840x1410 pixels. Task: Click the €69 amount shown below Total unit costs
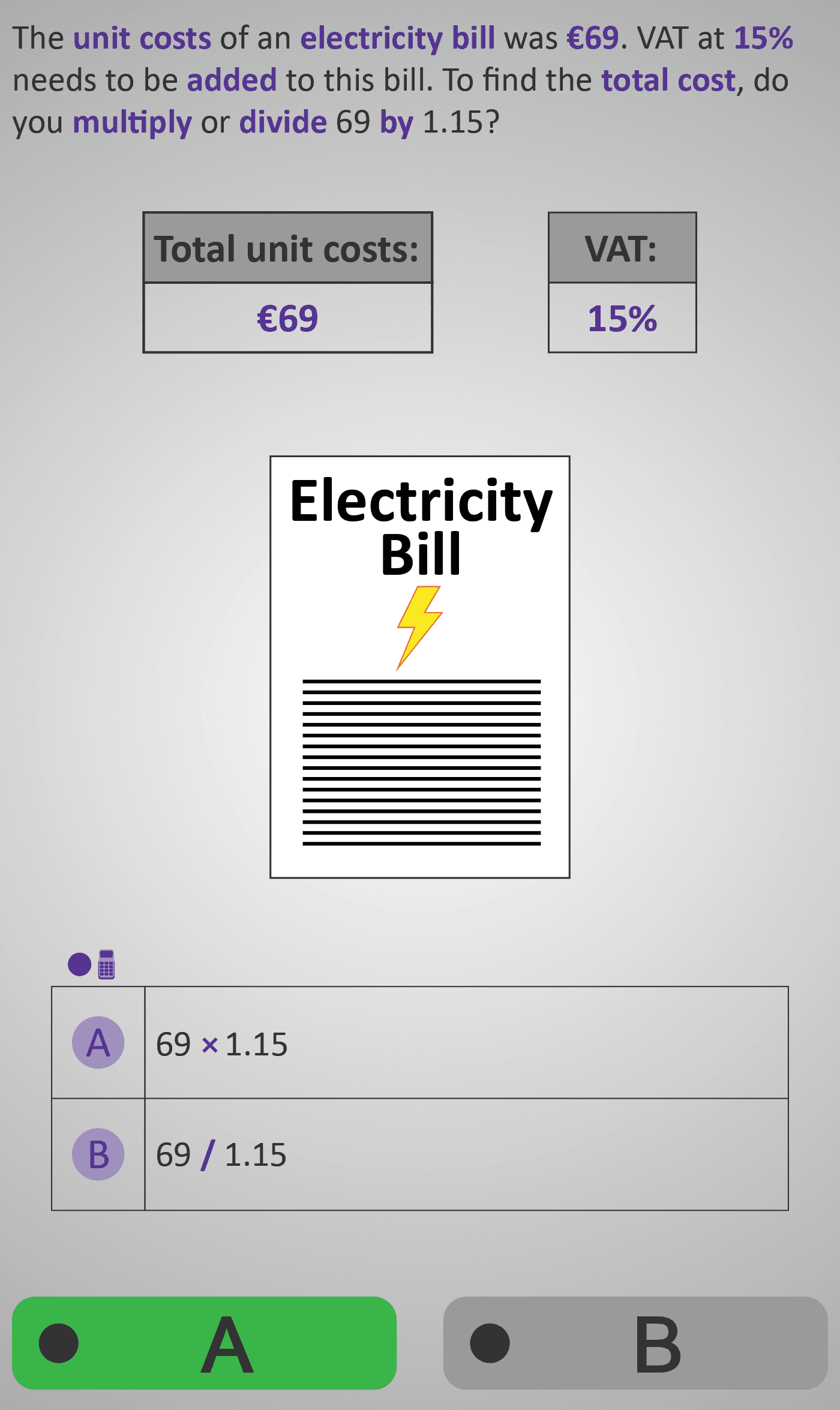pos(287,317)
